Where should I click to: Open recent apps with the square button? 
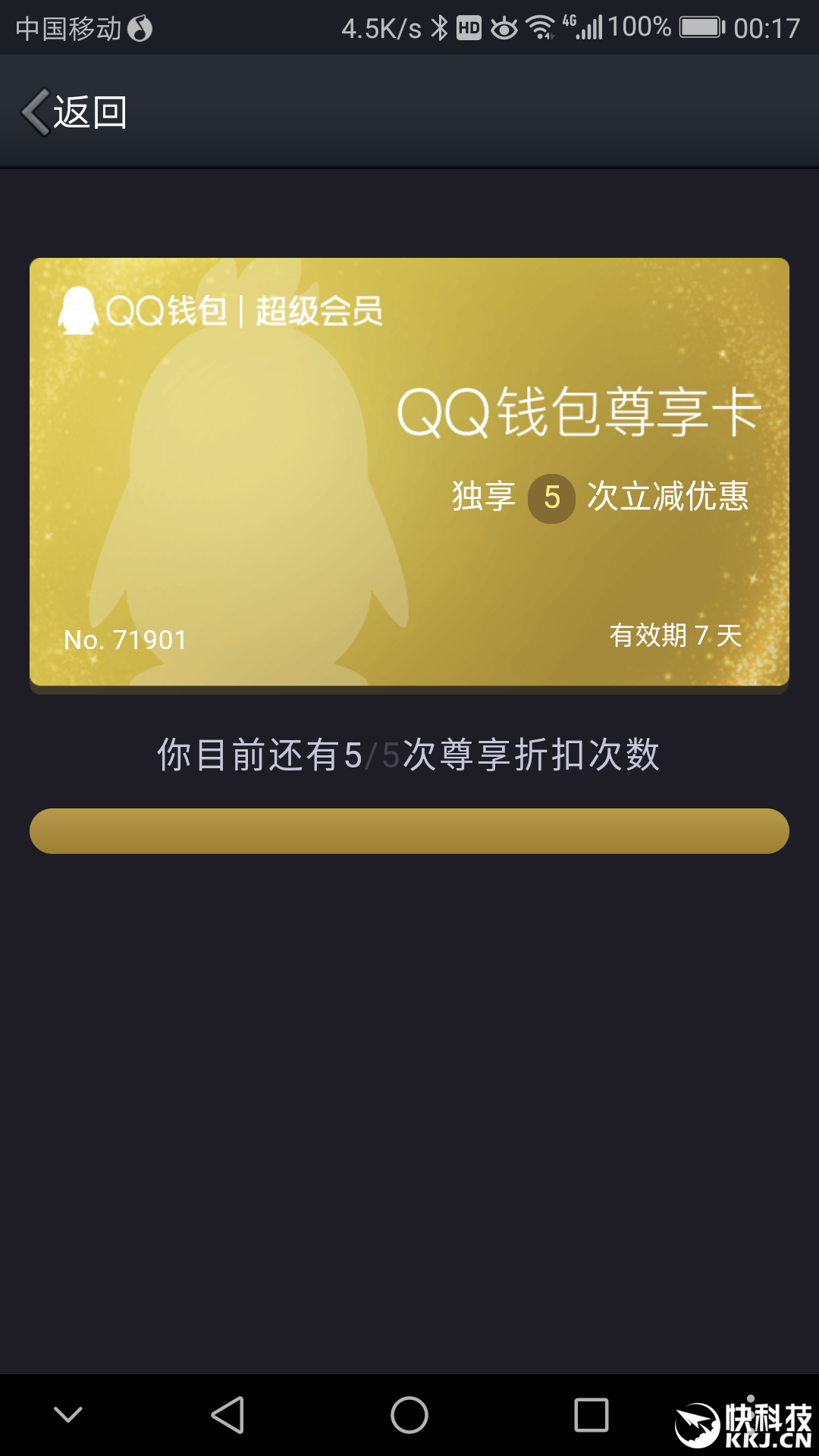point(591,1415)
